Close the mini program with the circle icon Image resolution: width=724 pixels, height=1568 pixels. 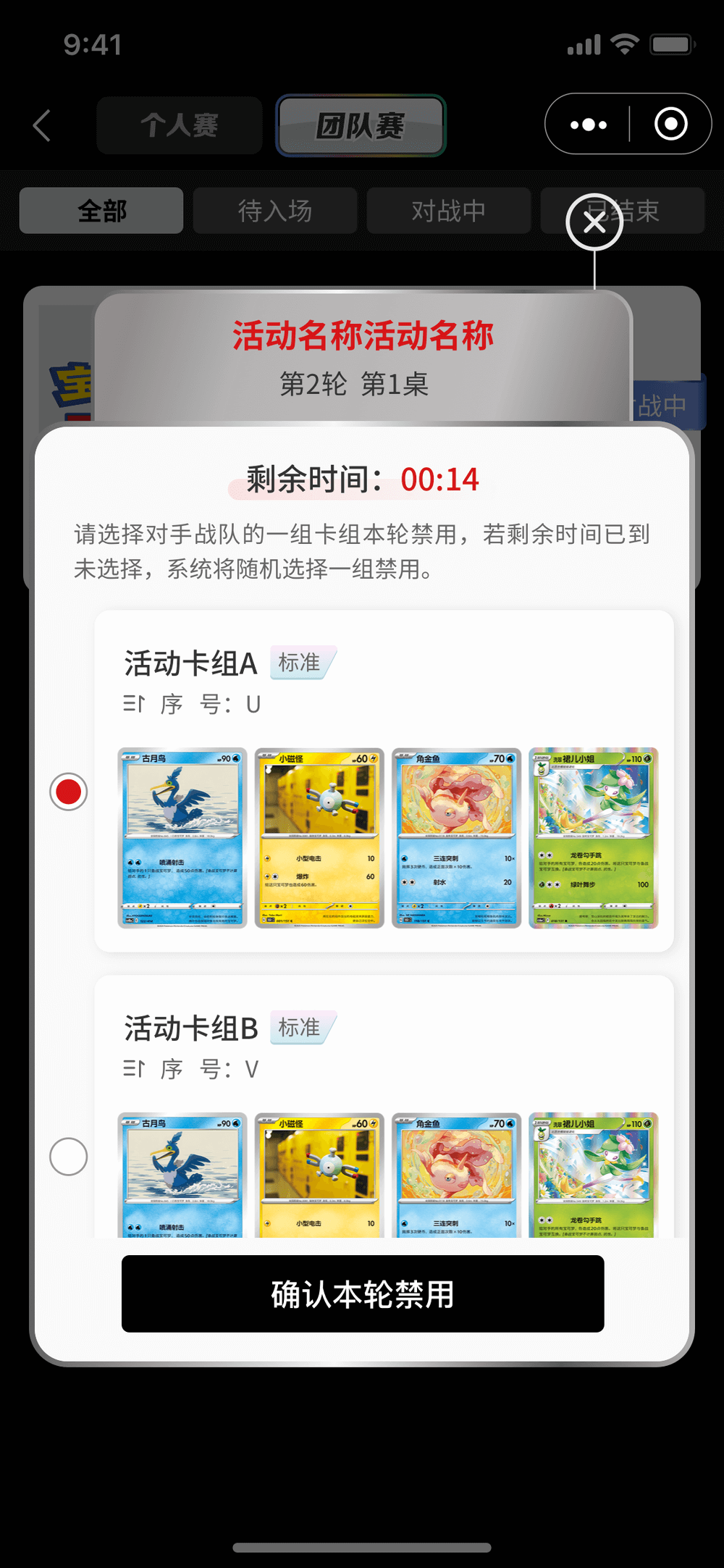coord(670,125)
